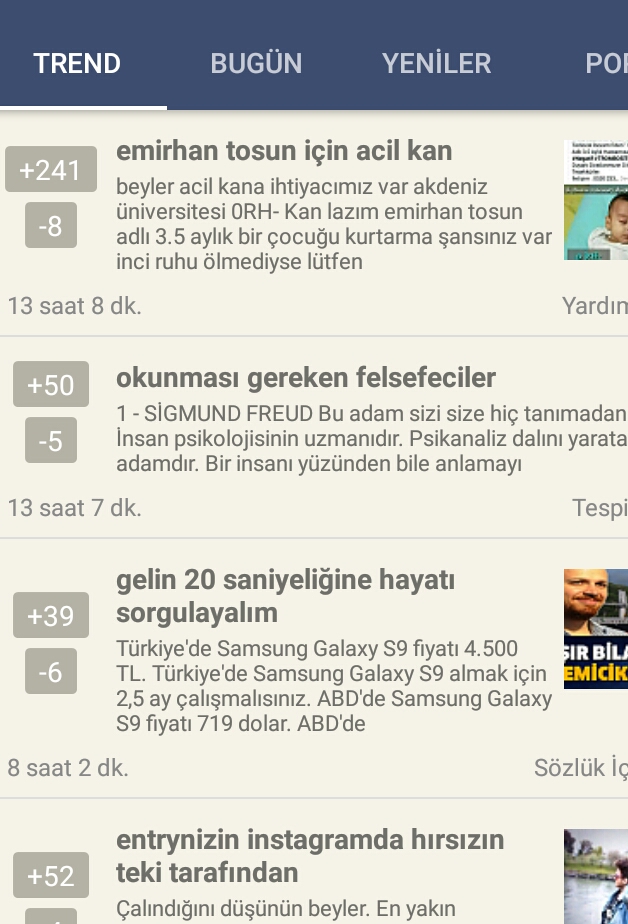Downvote -8 on emirhan tosun post
Screen dimensions: 628x924
coord(51,226)
